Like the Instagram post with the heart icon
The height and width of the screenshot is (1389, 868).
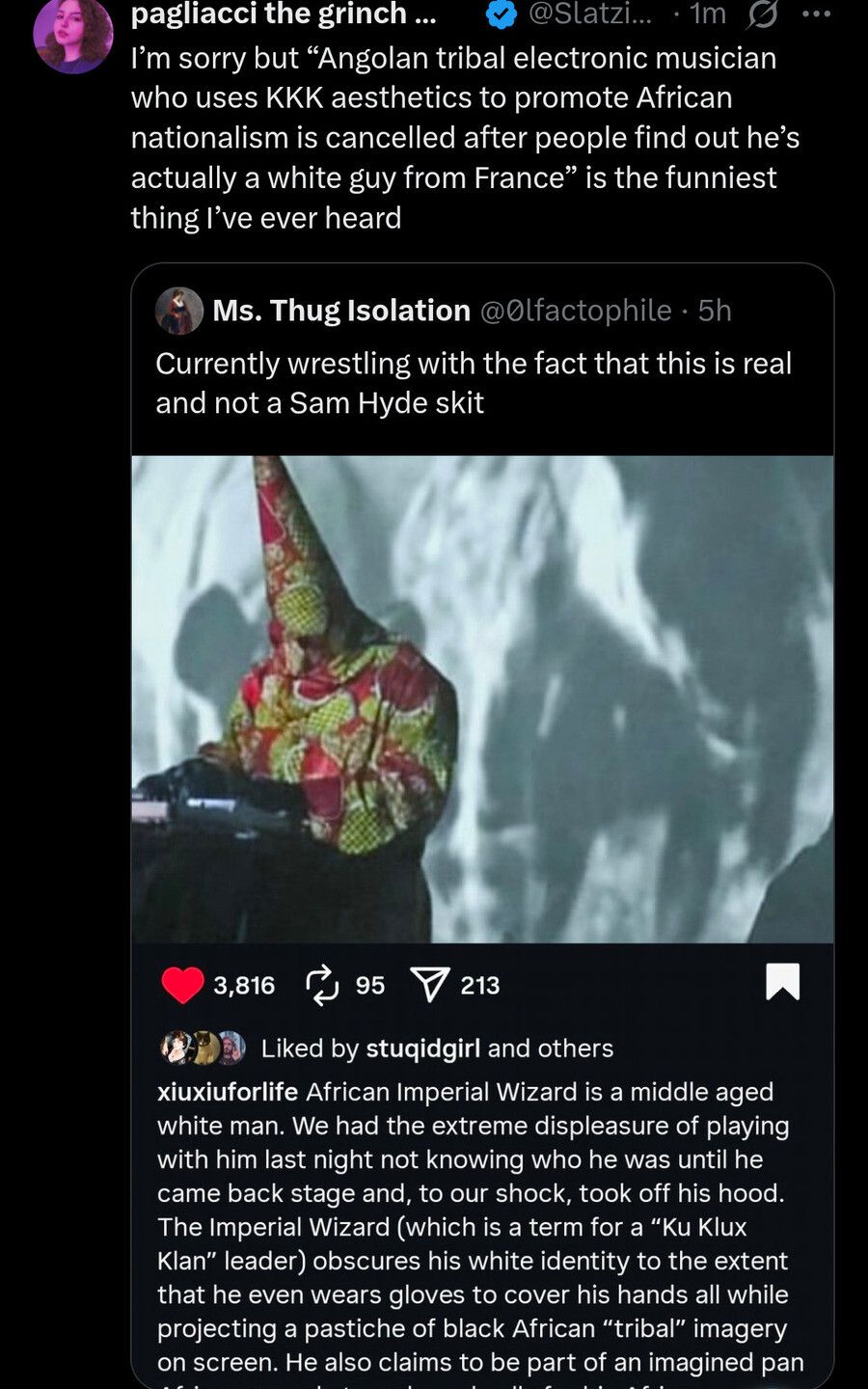[x=182, y=985]
